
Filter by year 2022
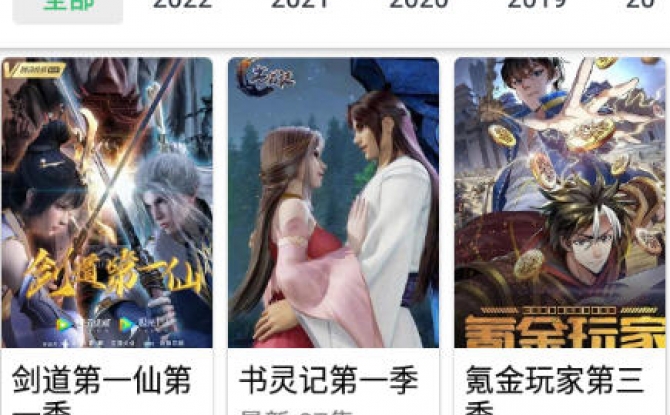tap(182, 5)
